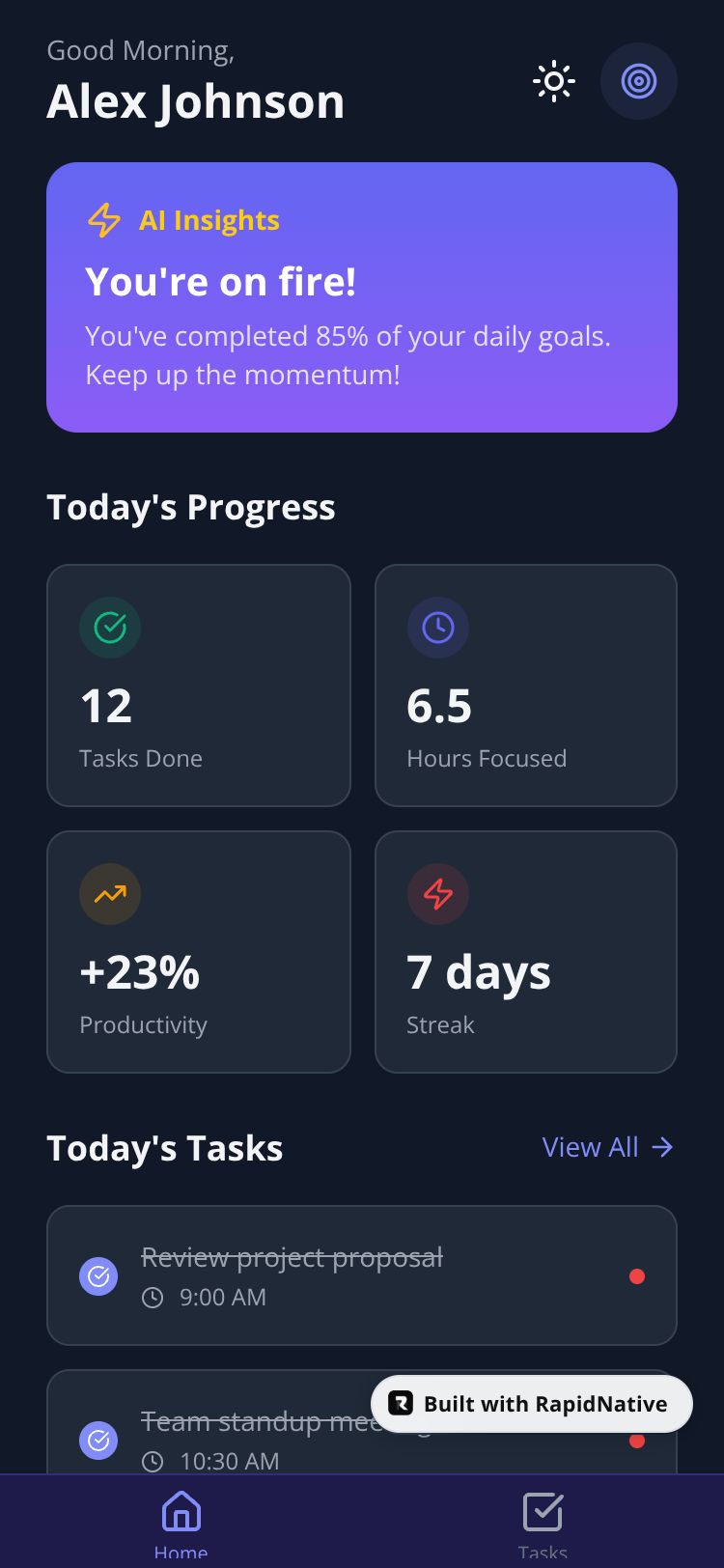Tap the Built with RapidNative badge

pyautogui.click(x=532, y=1404)
